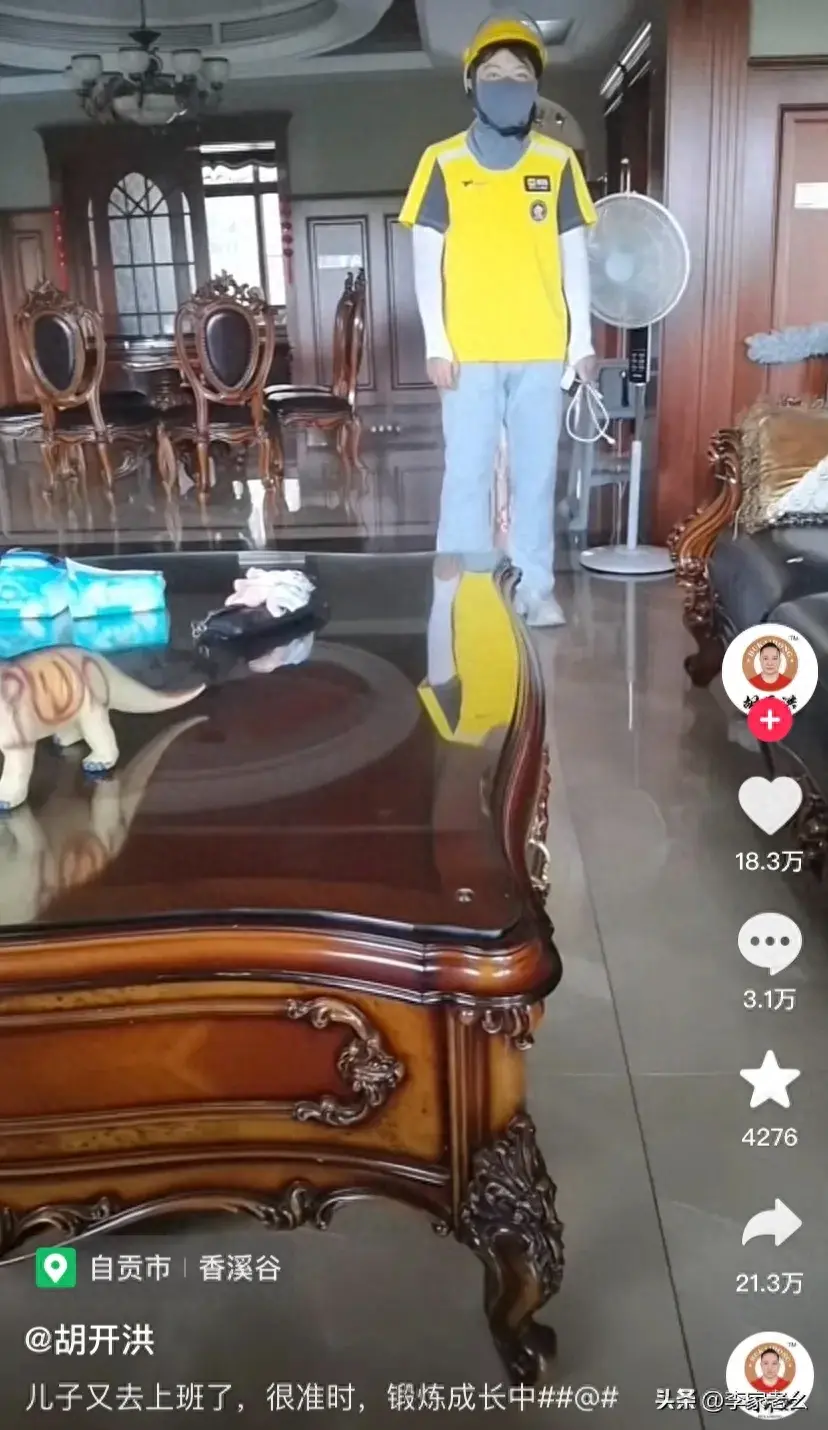This screenshot has width=828, height=1430.
Task: Add video to favorites
Action: click(x=769, y=1080)
